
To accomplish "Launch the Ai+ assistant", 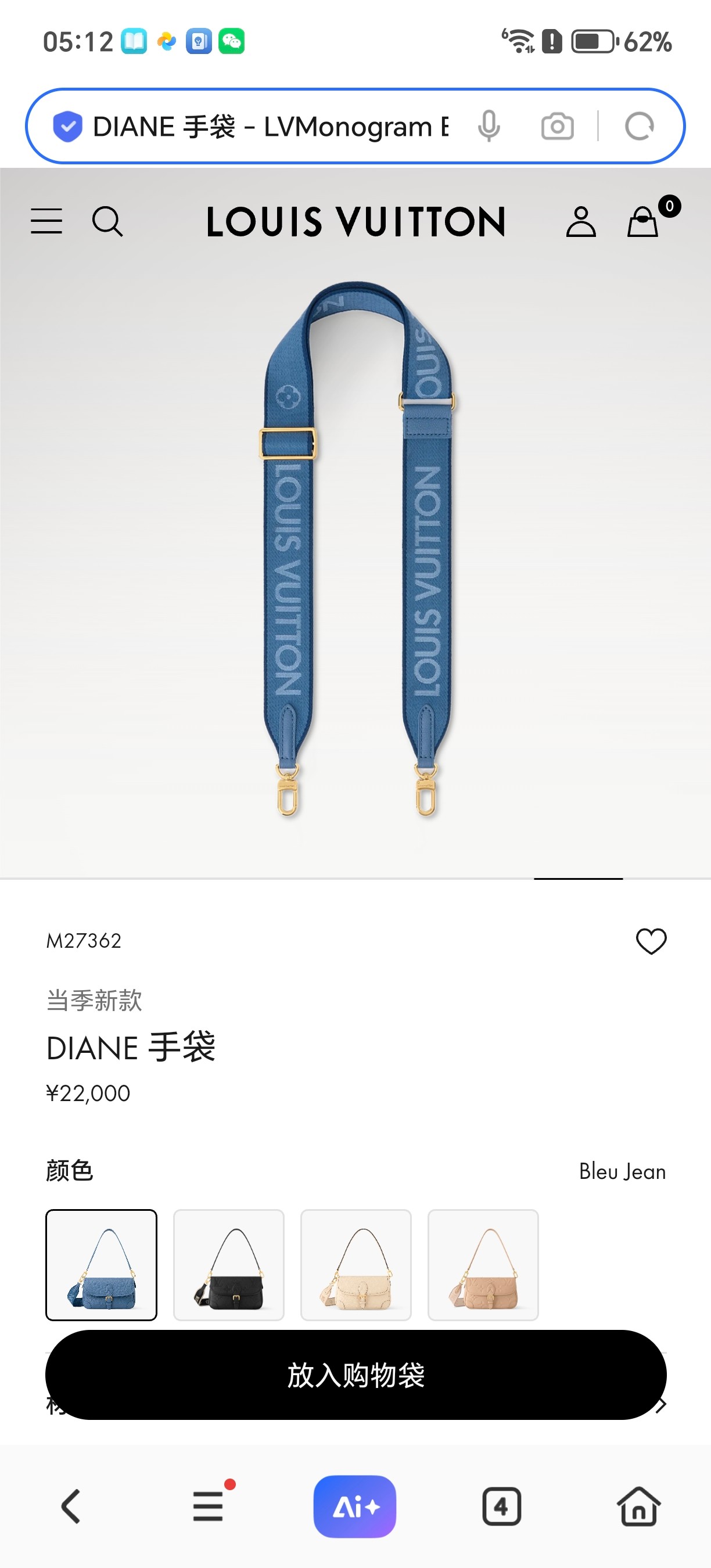I will click(x=355, y=1506).
